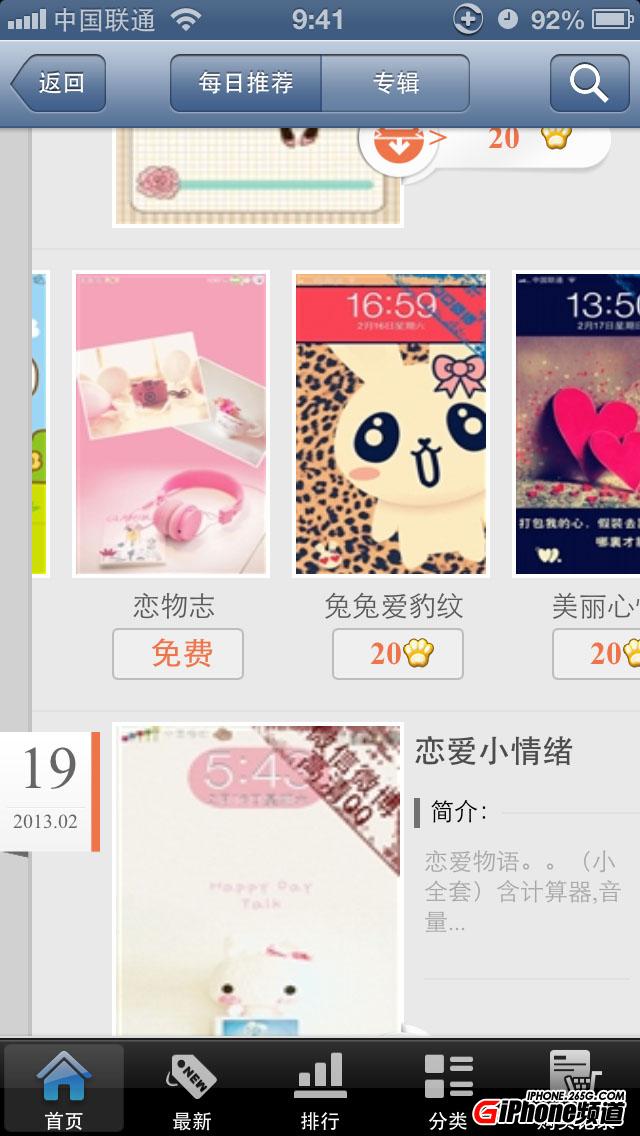Switch to the 每日推荐 tab
The image size is (640, 1136).
coord(246,83)
